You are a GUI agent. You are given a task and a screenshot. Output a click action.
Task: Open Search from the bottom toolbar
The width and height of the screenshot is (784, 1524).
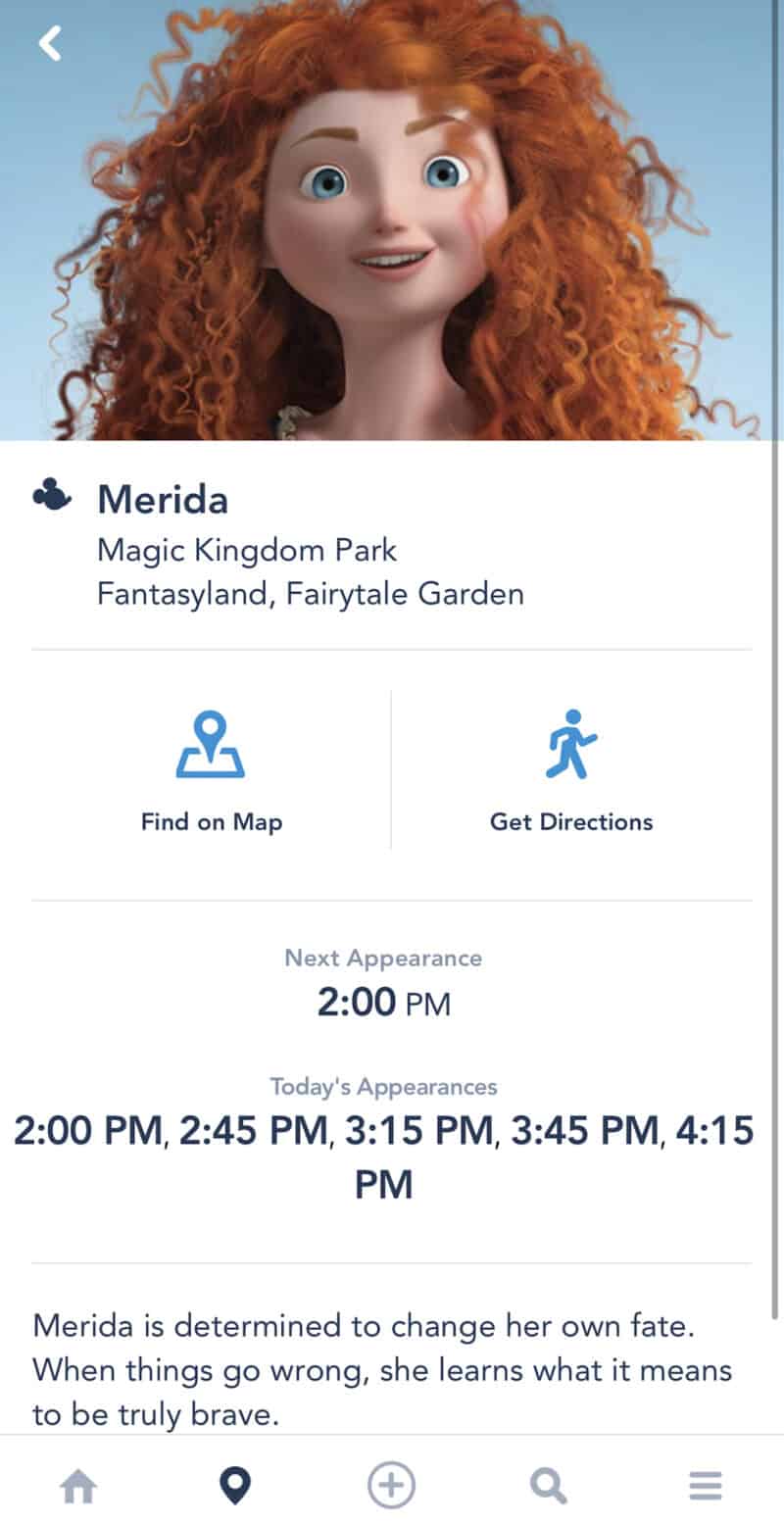[x=548, y=1485]
